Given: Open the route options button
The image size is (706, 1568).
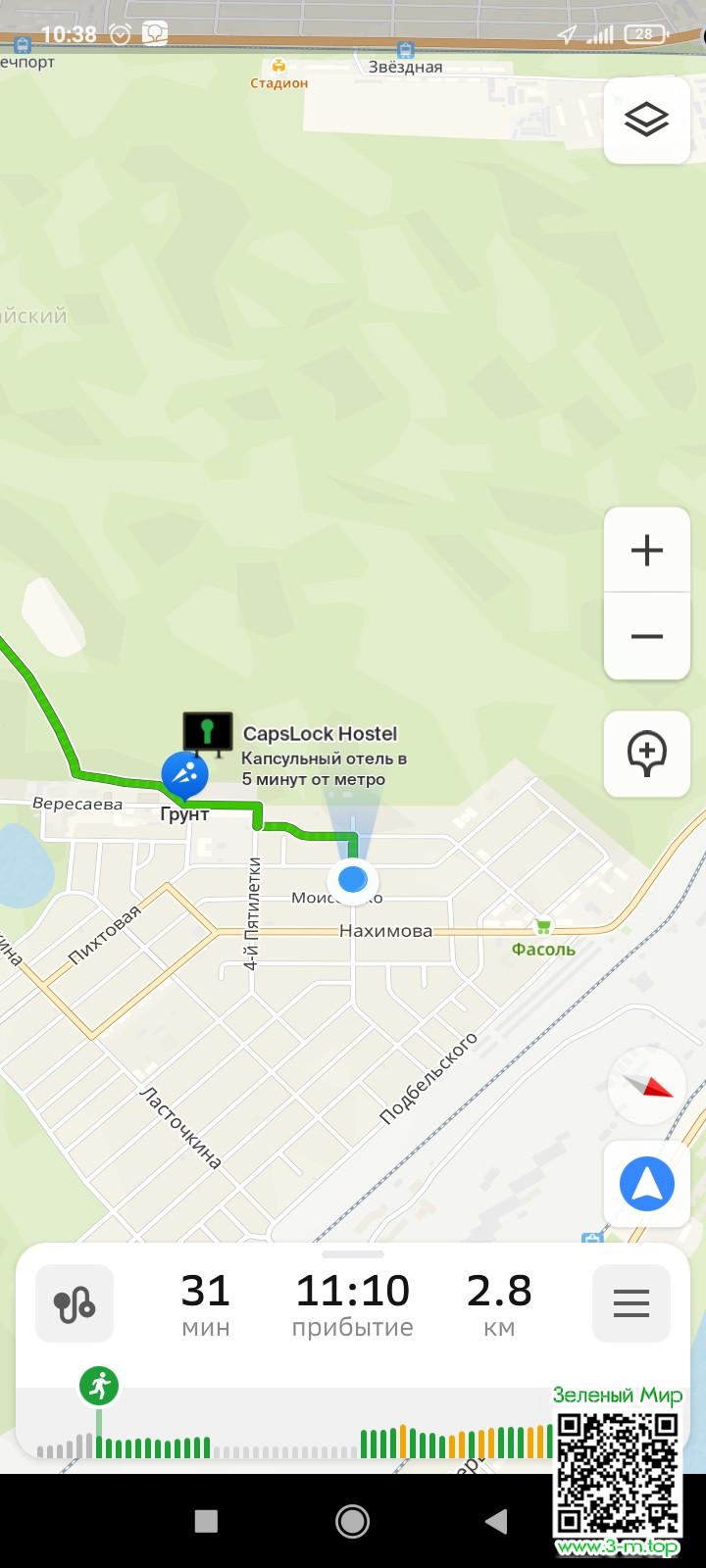Looking at the screenshot, I should pos(75,1302).
